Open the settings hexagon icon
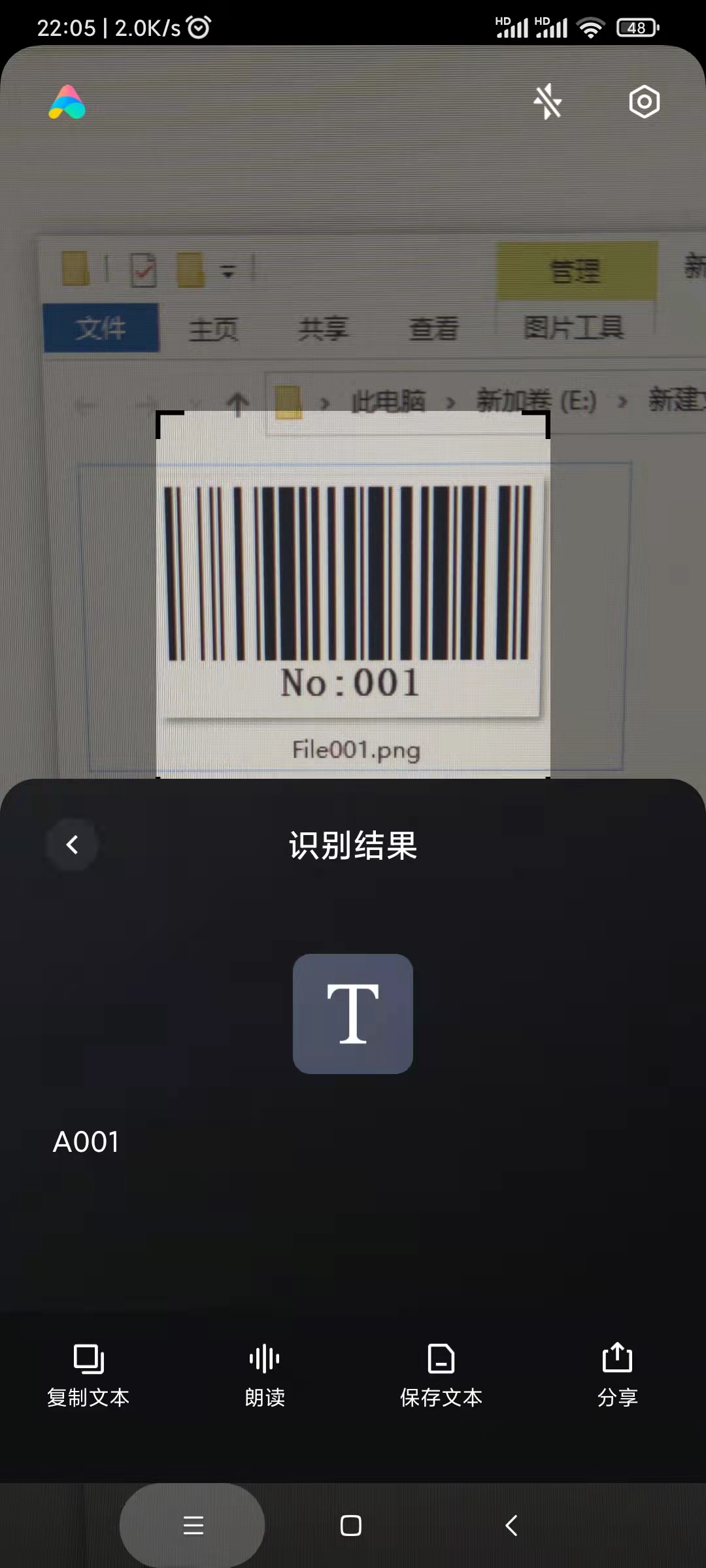The image size is (706, 1568). tap(644, 102)
